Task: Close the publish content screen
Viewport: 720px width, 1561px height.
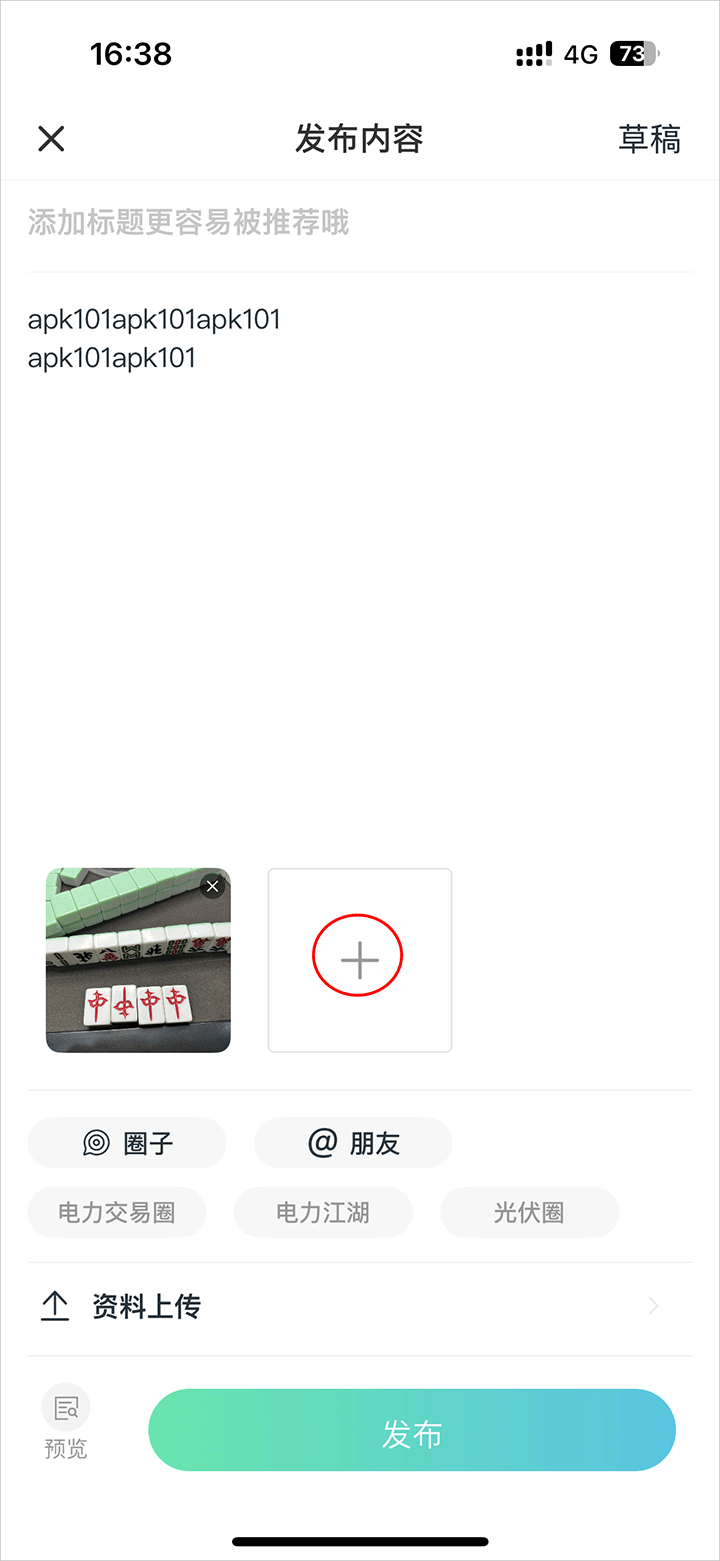Action: tap(51, 139)
